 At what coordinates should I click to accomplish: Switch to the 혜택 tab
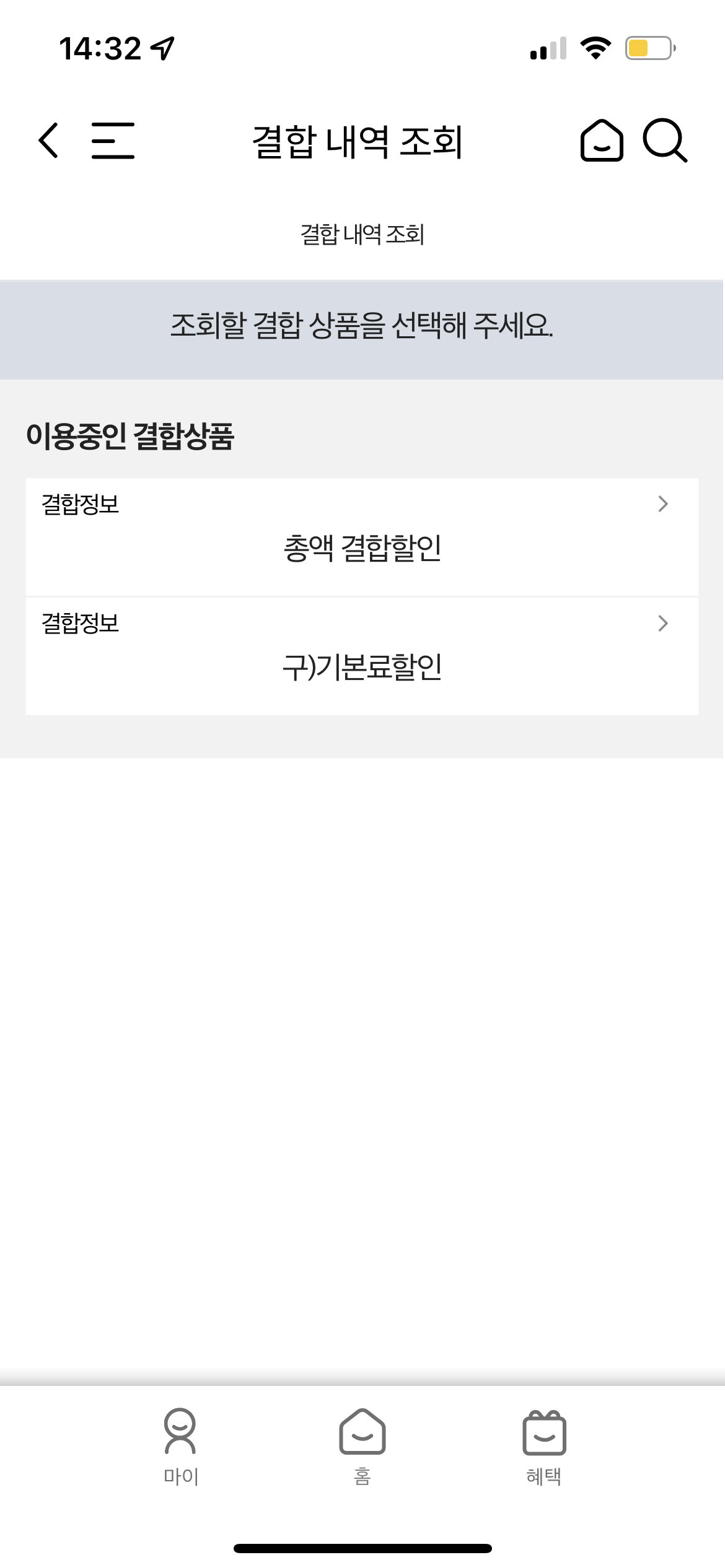(x=543, y=1447)
